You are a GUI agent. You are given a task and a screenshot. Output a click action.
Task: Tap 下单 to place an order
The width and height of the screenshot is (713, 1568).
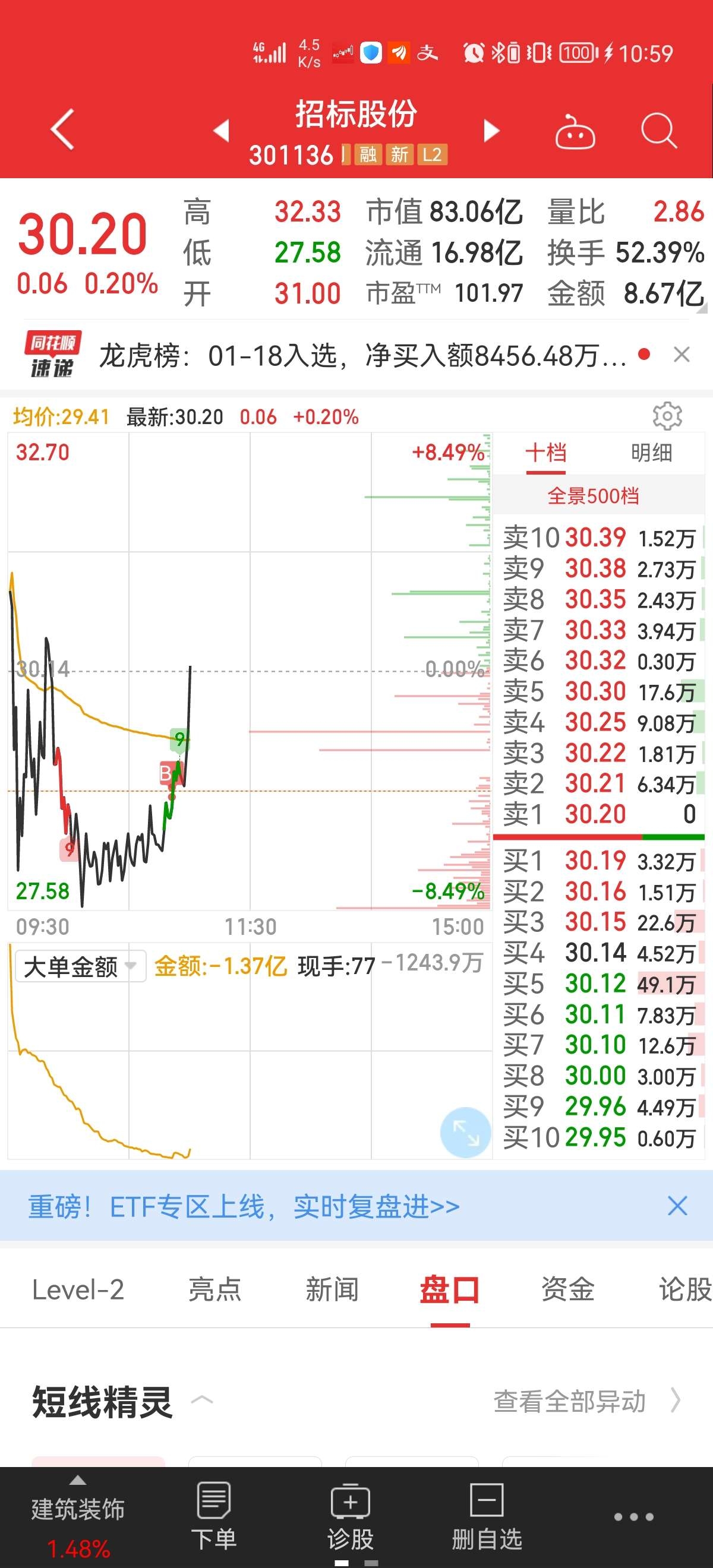point(214,1516)
